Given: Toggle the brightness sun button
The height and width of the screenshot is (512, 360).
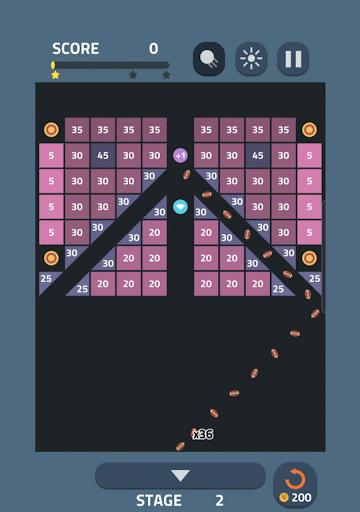Looking at the screenshot, I should pyautogui.click(x=251, y=59).
